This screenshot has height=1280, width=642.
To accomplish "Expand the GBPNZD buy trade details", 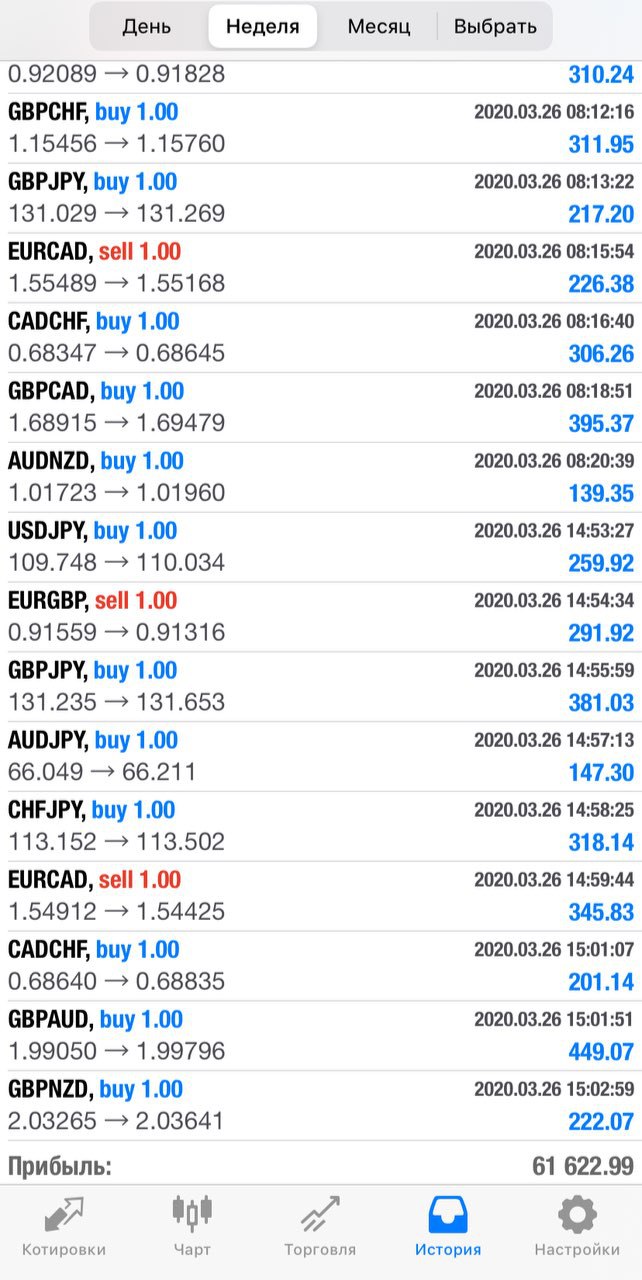I will point(321,1106).
